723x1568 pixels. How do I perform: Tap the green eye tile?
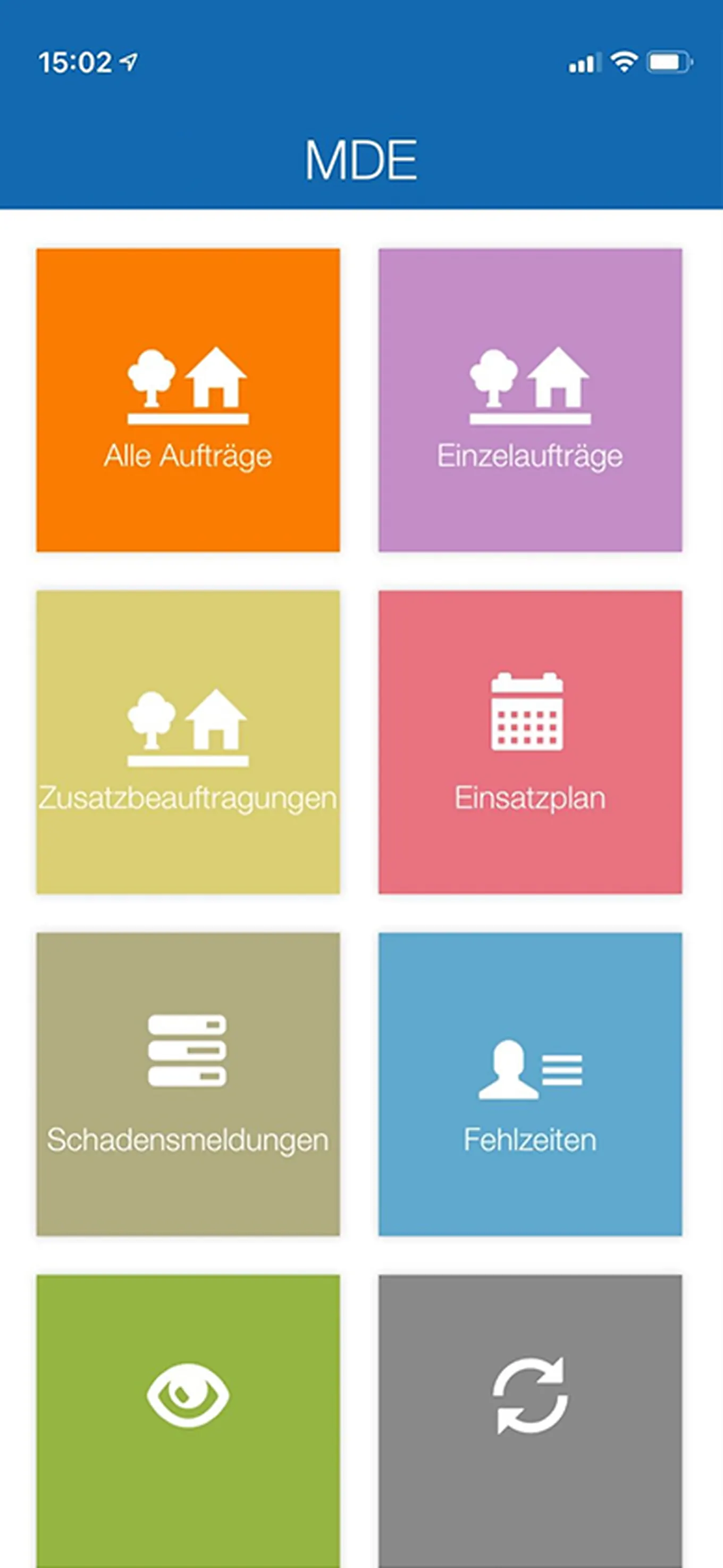point(188,1418)
